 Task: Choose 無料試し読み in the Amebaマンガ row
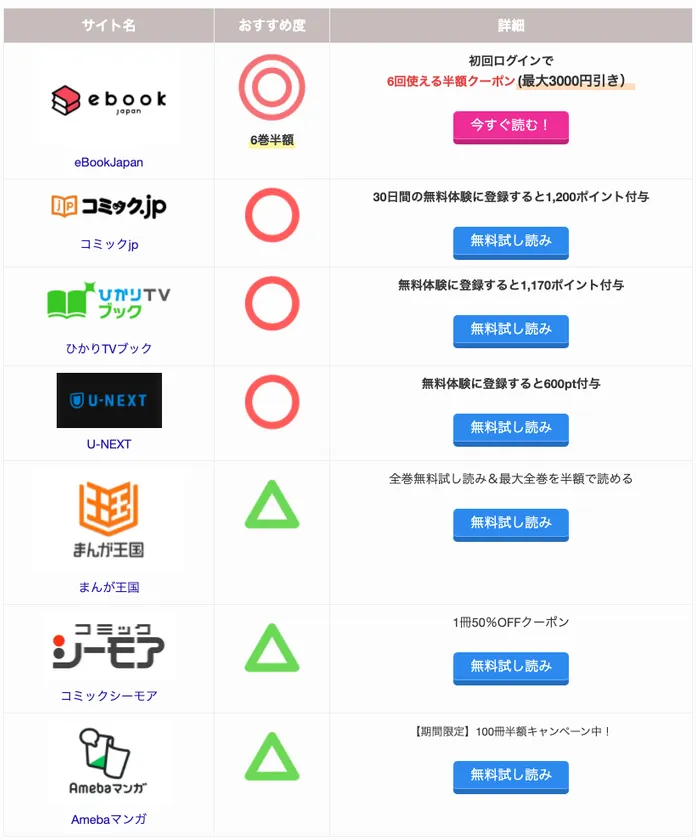510,775
